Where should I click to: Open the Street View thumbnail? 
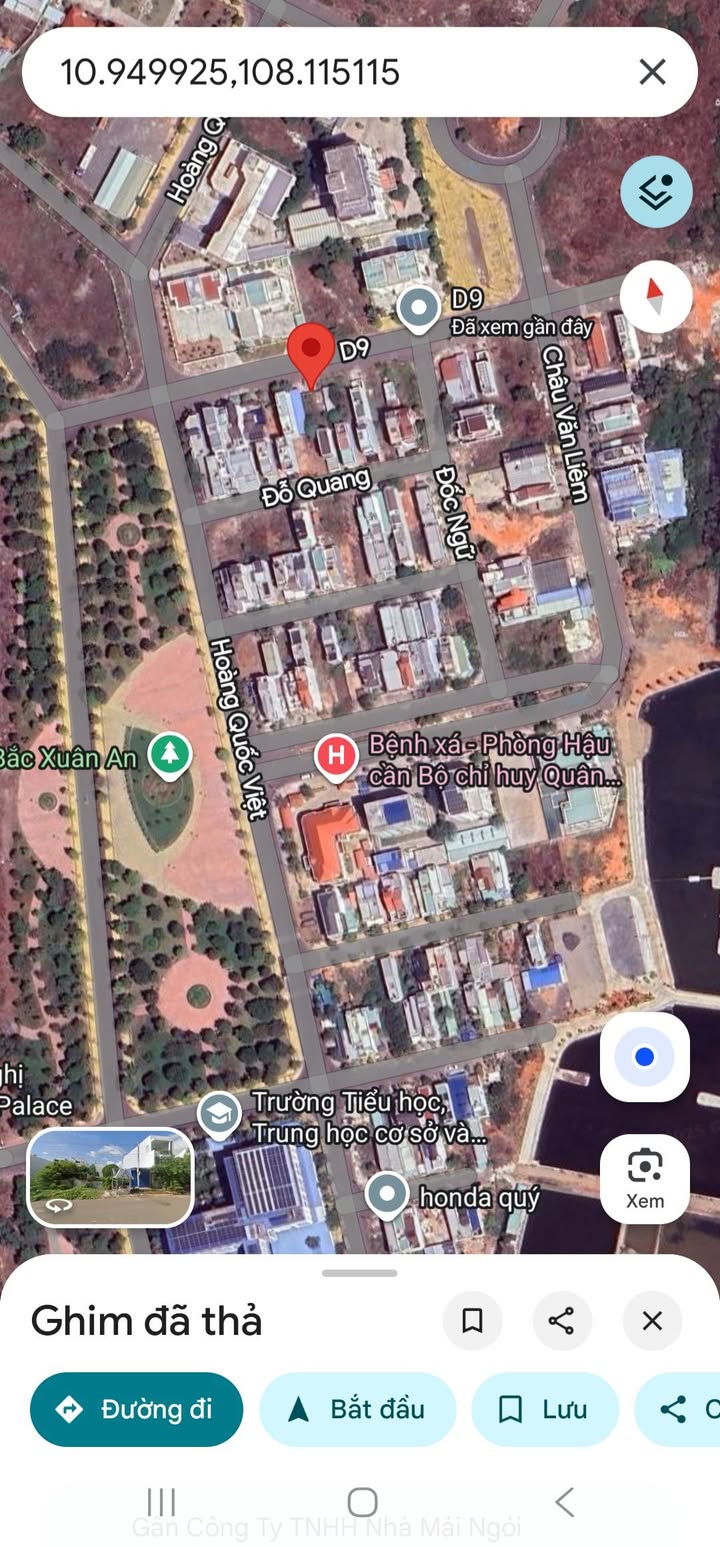coord(110,1177)
